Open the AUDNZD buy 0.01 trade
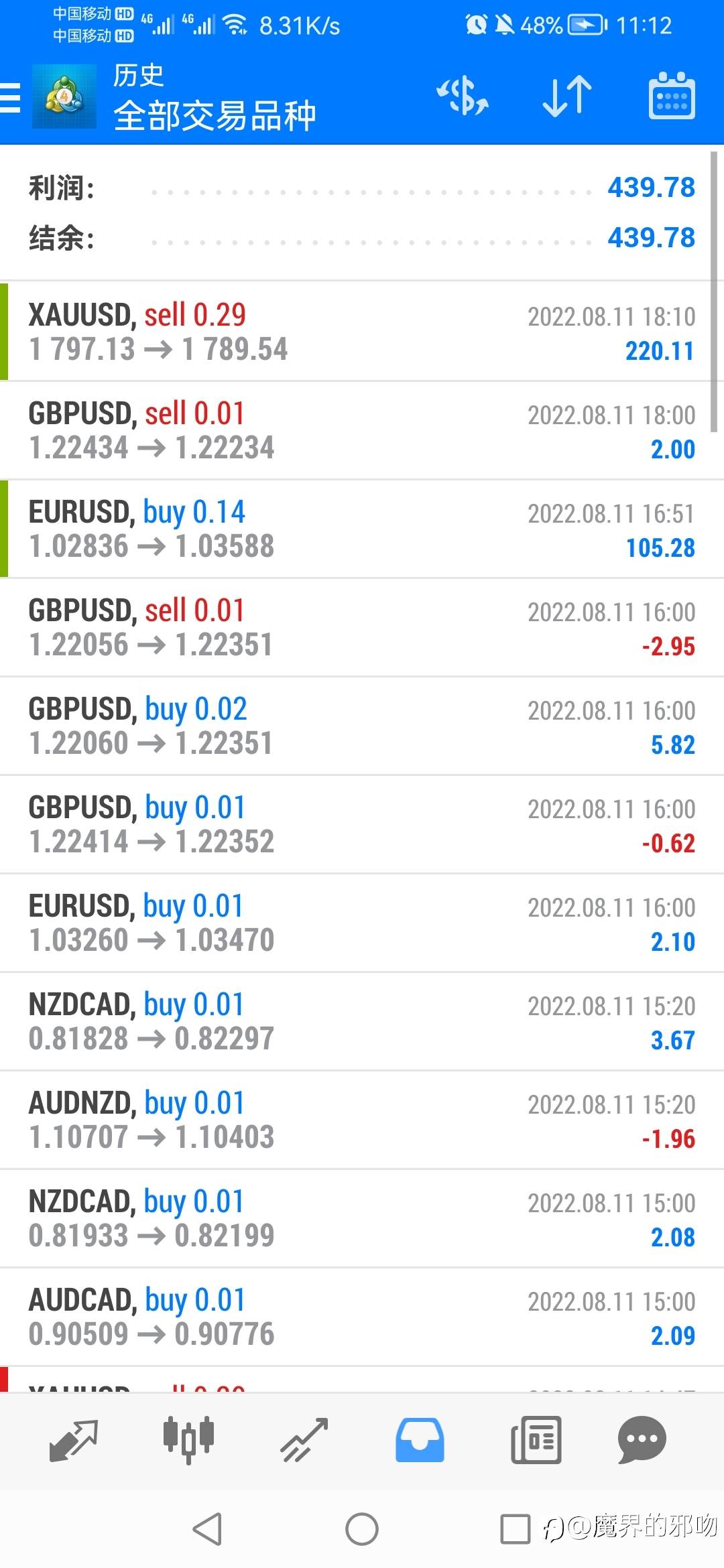The height and width of the screenshot is (1568, 724). point(362,1120)
